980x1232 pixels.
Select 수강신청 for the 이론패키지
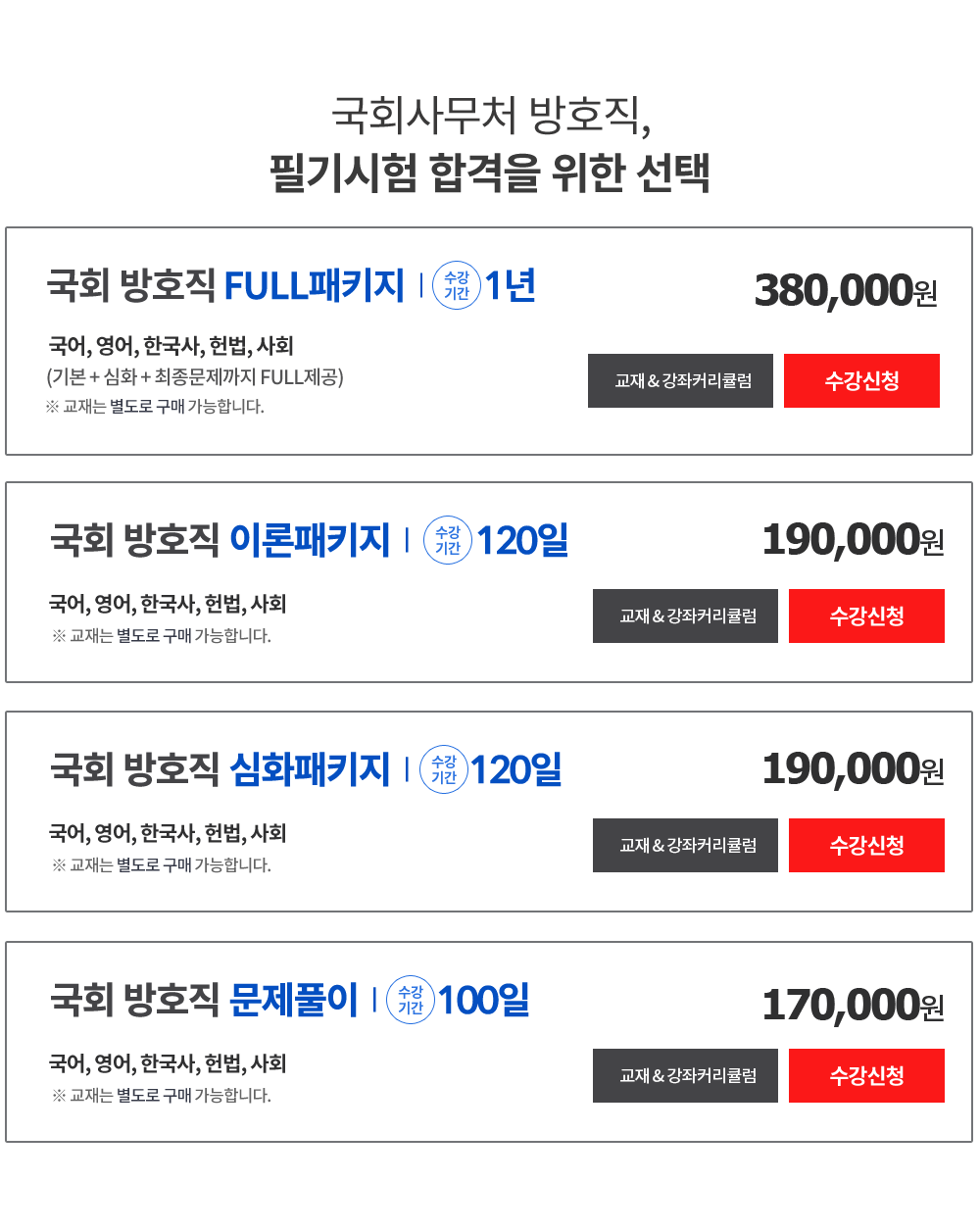[x=866, y=616]
